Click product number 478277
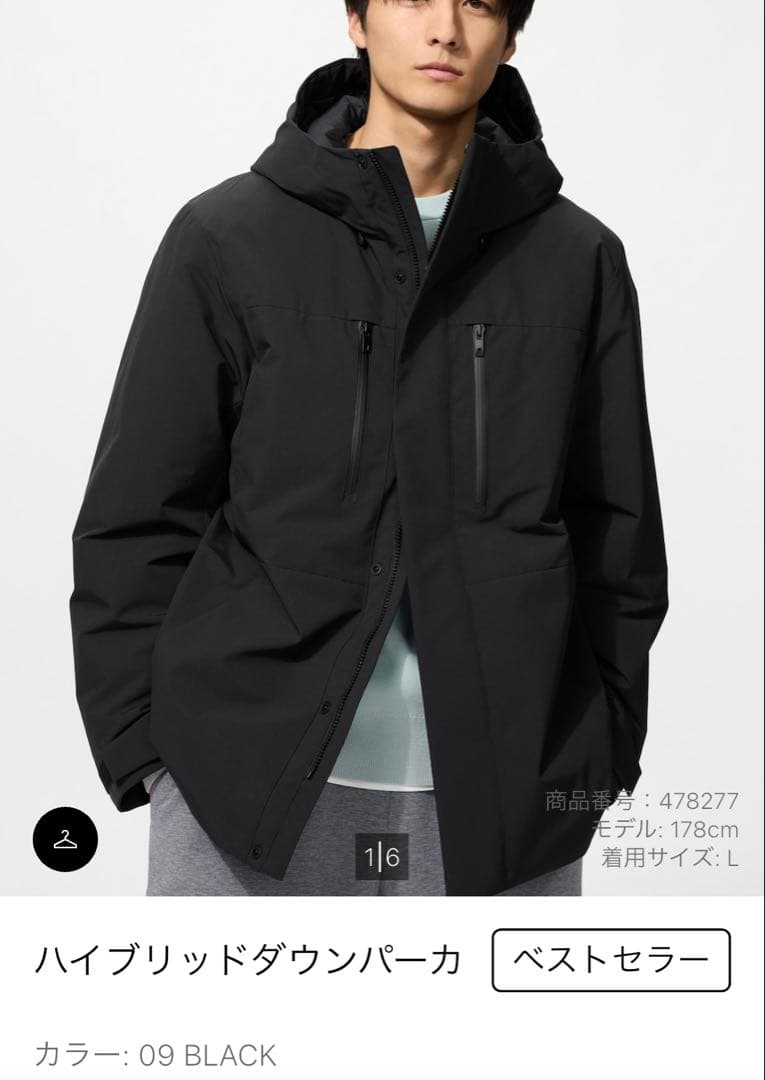 (641, 800)
